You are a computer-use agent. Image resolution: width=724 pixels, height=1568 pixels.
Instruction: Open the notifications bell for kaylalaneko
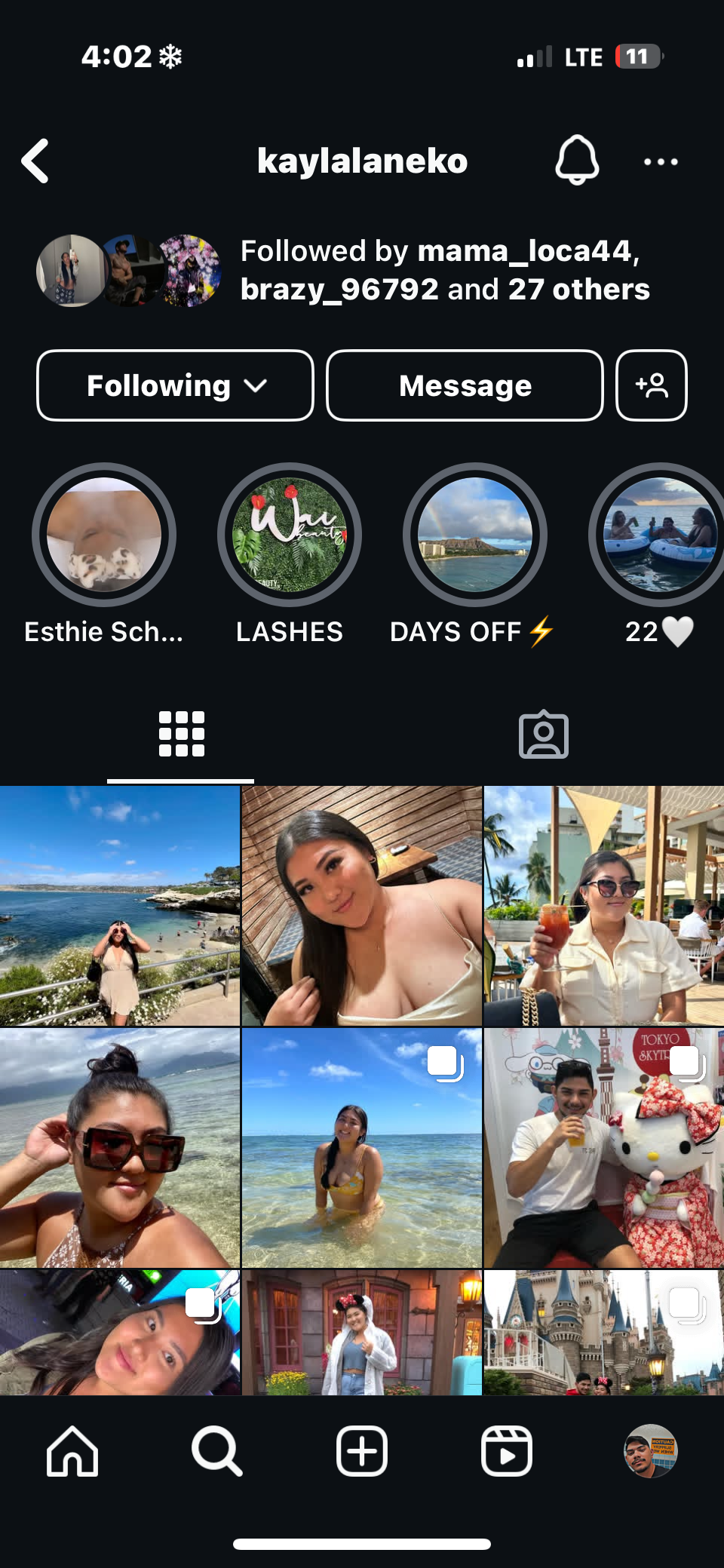pyautogui.click(x=577, y=160)
